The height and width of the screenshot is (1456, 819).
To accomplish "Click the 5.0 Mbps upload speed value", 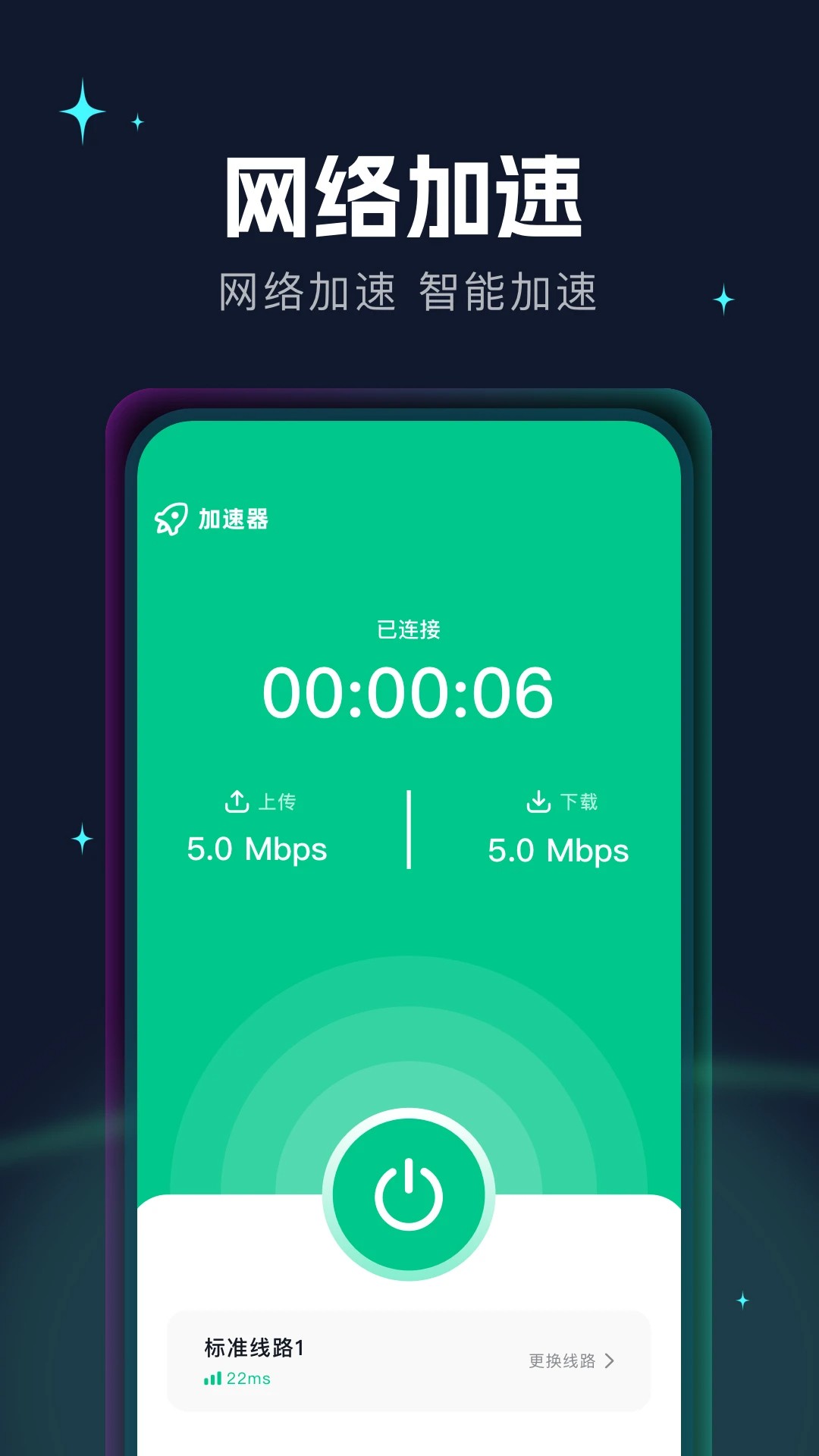I will (256, 850).
